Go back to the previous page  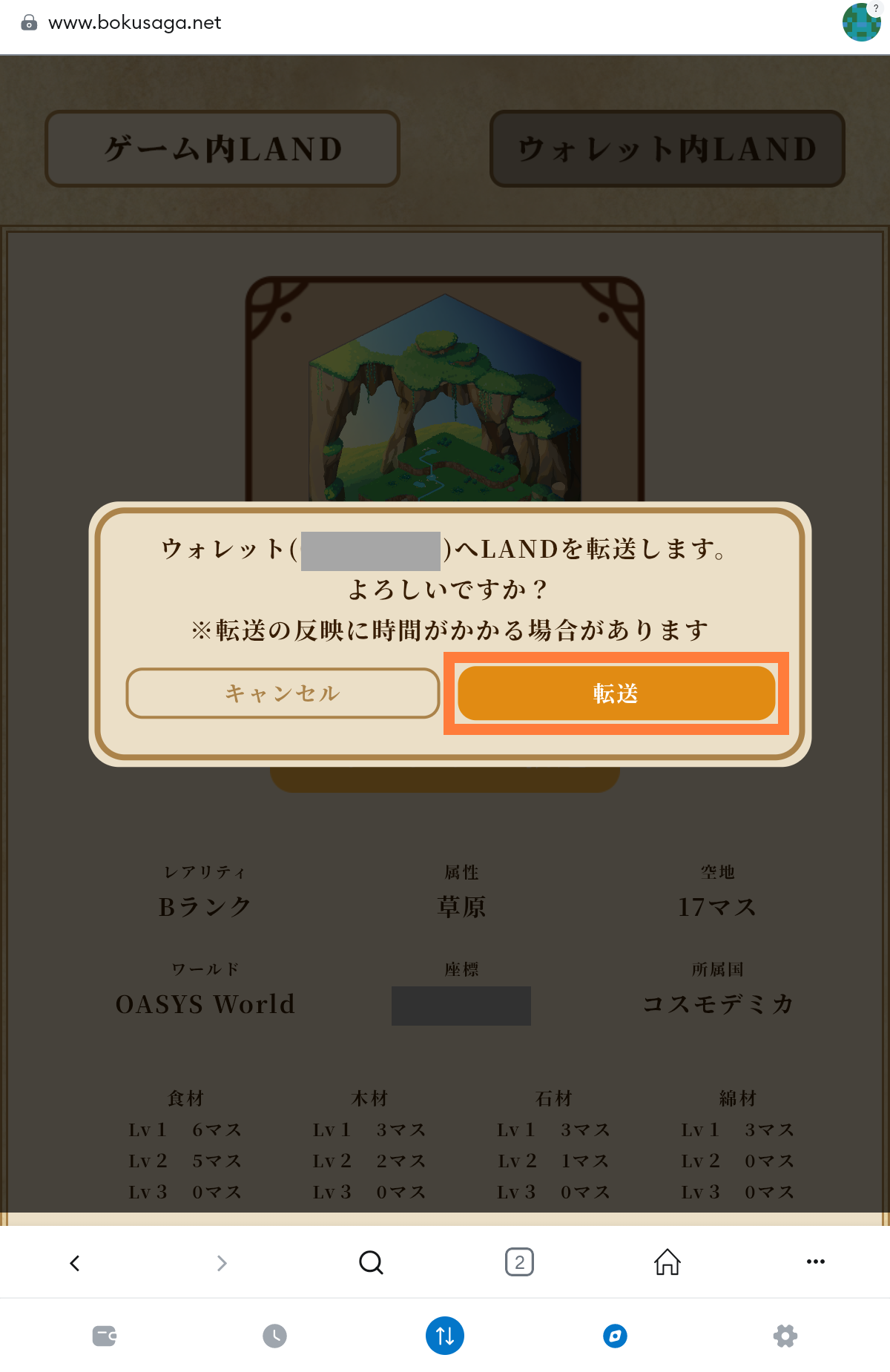(74, 1262)
